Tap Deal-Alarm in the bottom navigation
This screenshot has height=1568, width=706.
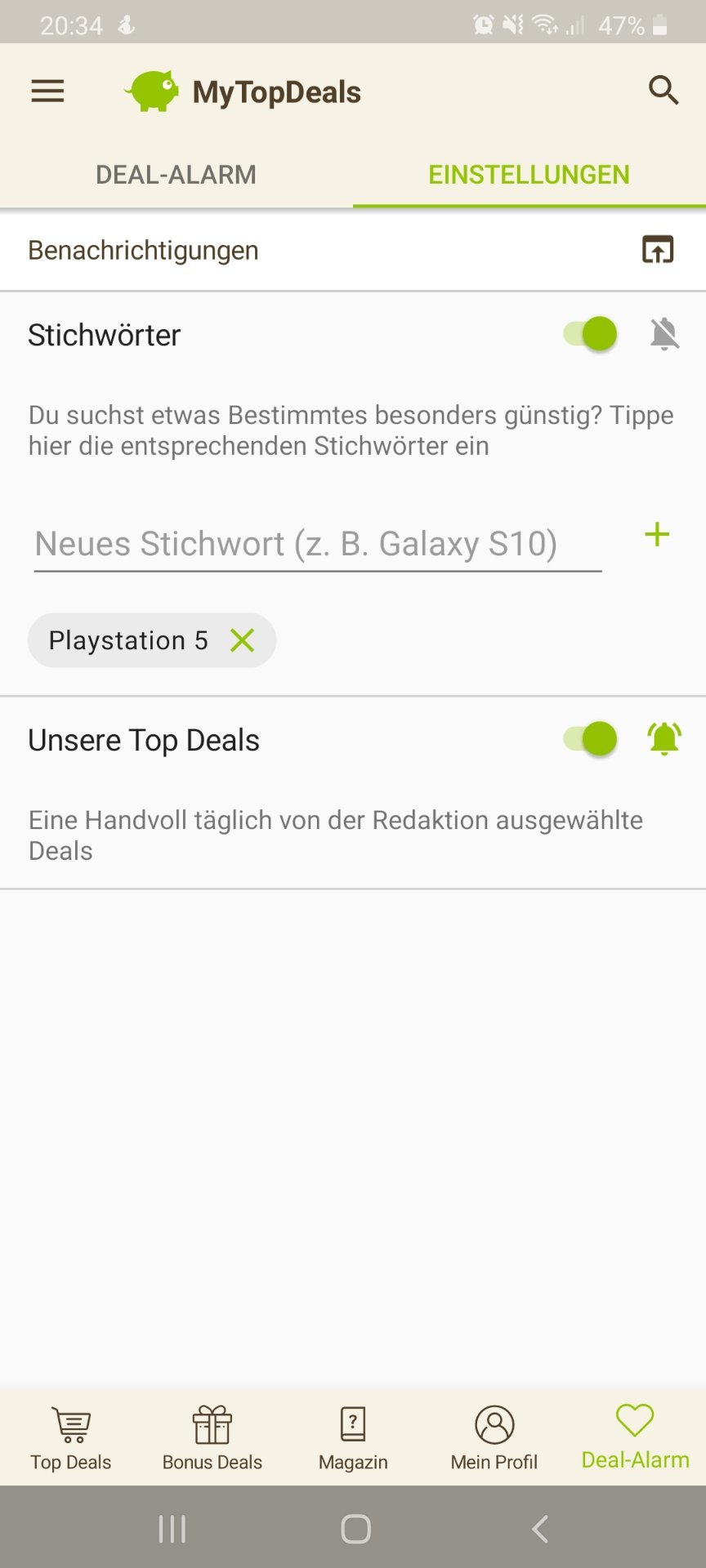pyautogui.click(x=635, y=1439)
